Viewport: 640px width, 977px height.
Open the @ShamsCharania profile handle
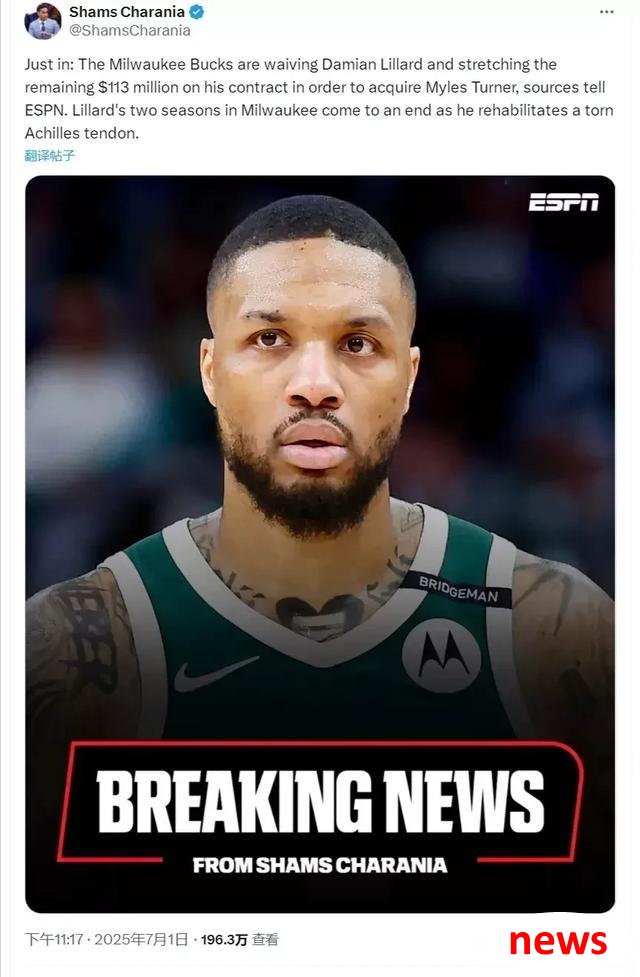[129, 31]
